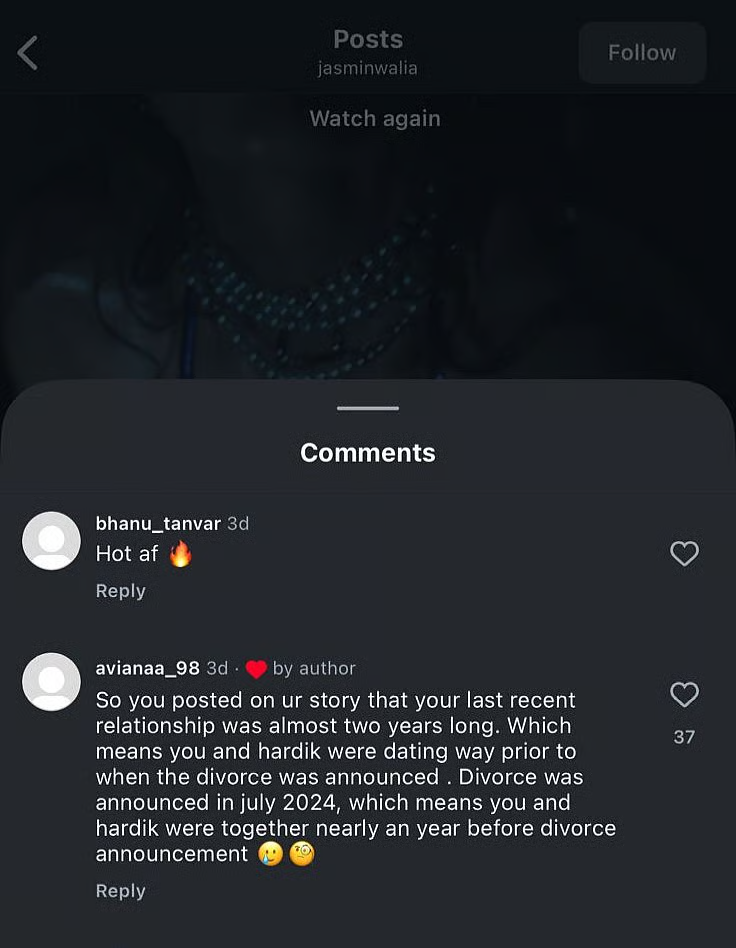Reply to bhanu_tanvar's comment

click(120, 591)
